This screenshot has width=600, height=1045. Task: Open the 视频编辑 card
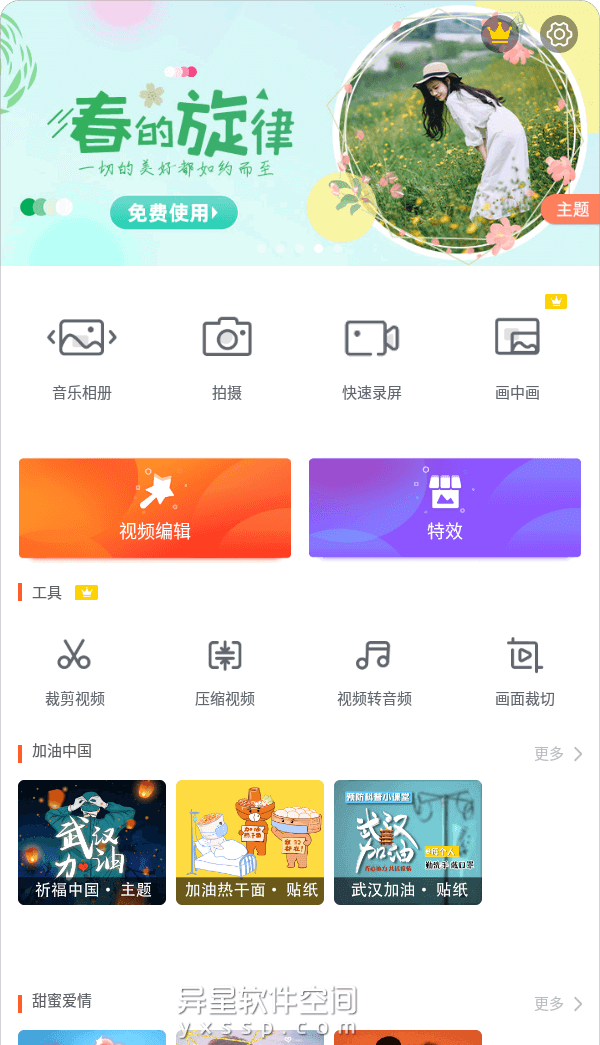tap(155, 508)
